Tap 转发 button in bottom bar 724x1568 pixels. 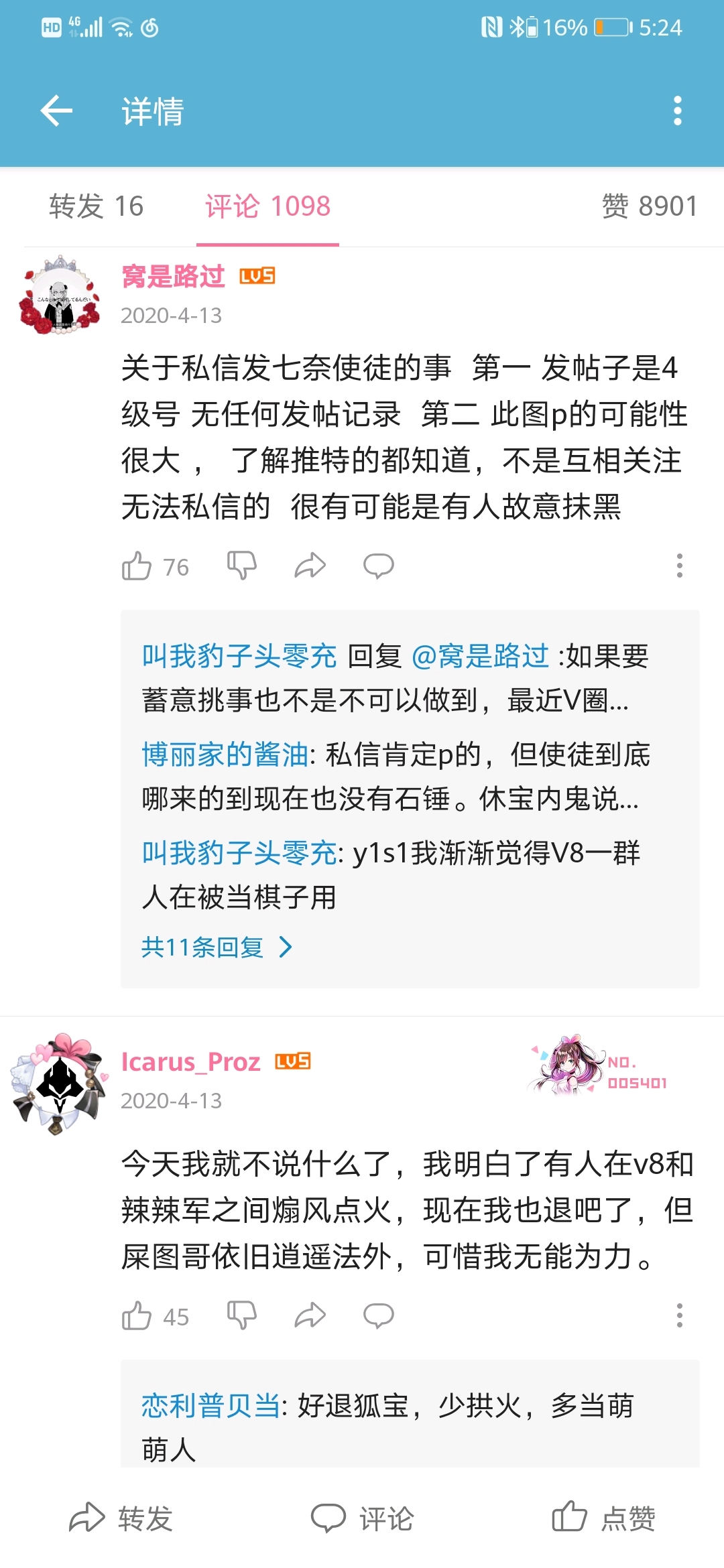point(121,1518)
